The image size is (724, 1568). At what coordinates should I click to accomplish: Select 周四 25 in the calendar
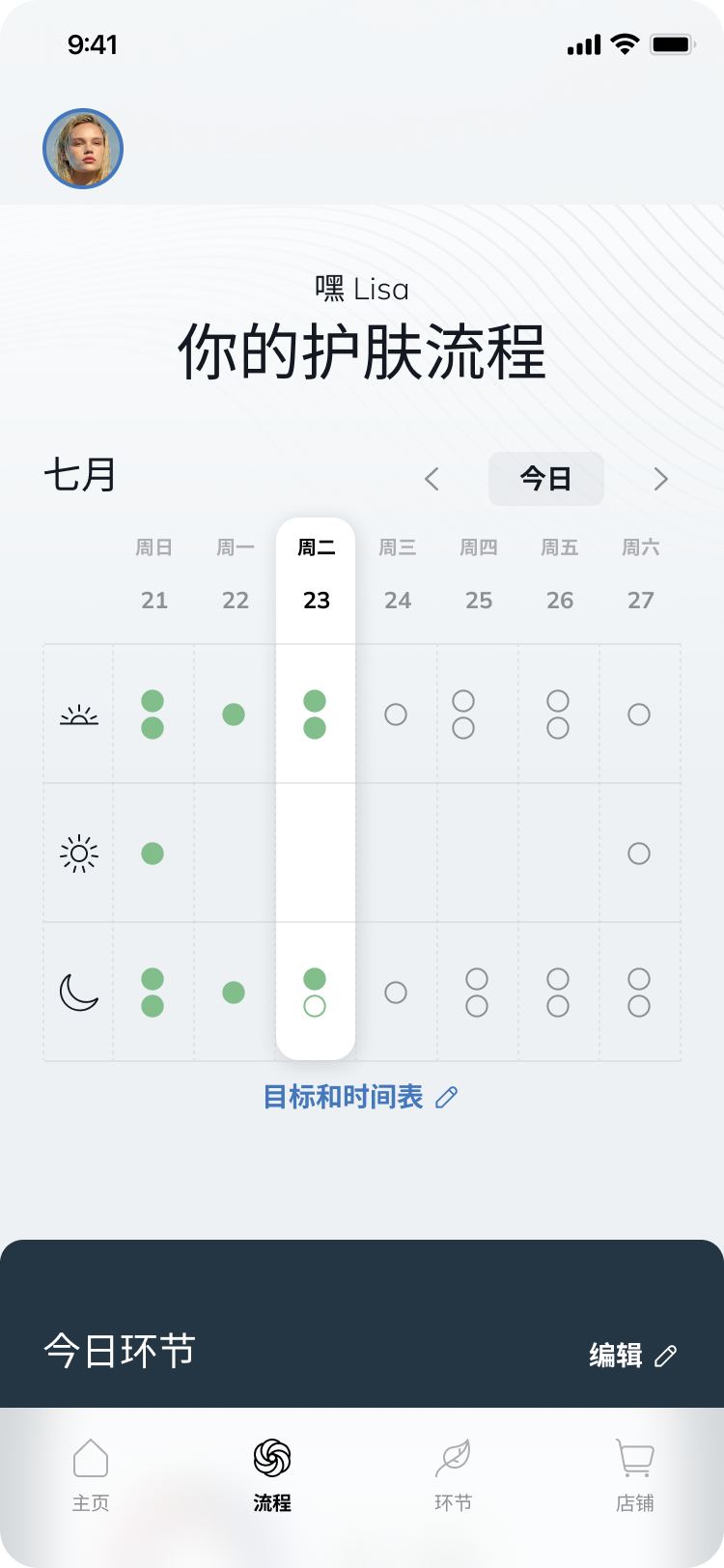click(x=479, y=576)
